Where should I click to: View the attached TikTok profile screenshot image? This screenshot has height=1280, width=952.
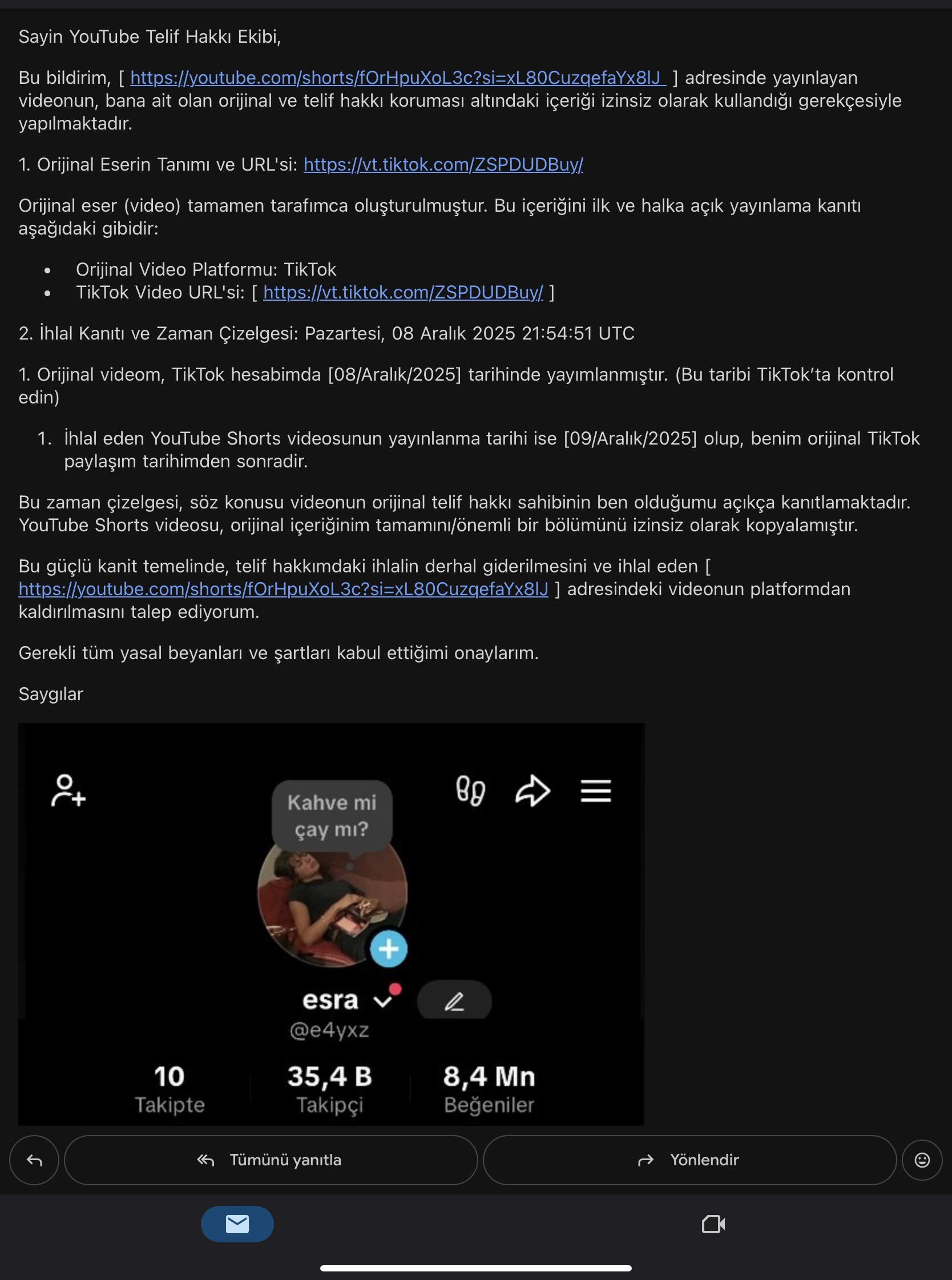(332, 924)
